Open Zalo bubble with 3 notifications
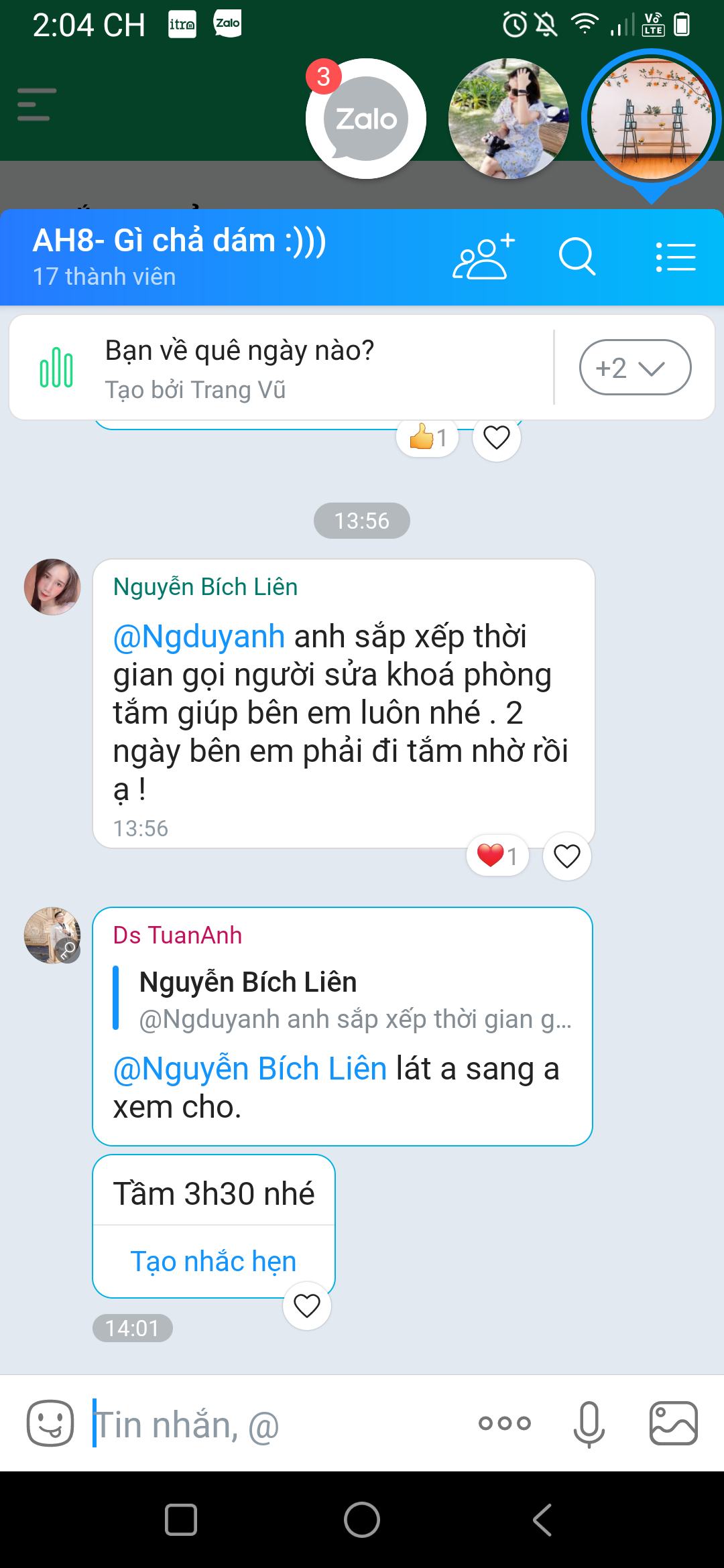The image size is (724, 1568). (365, 119)
